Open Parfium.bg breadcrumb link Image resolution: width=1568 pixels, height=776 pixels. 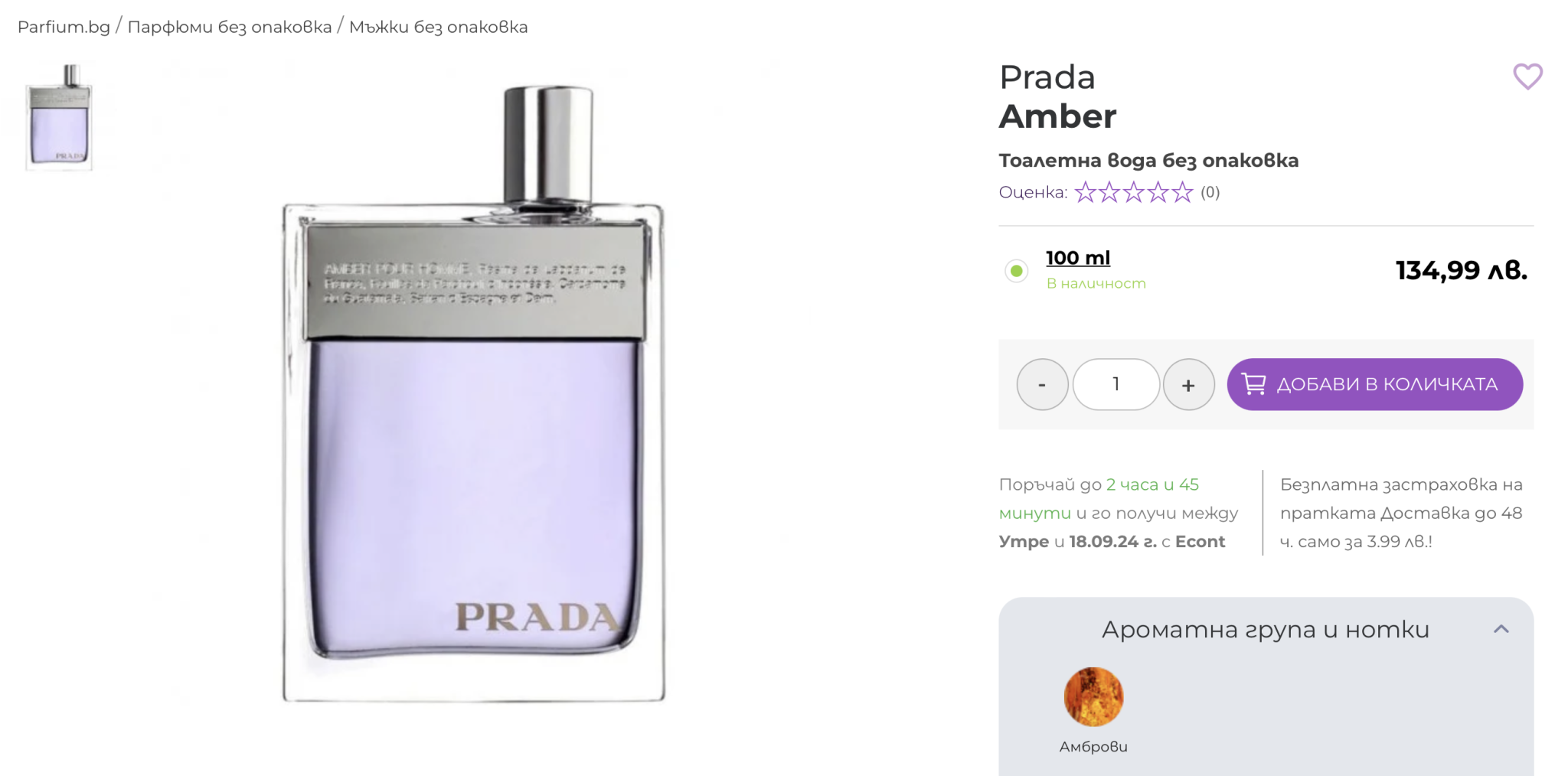[64, 27]
